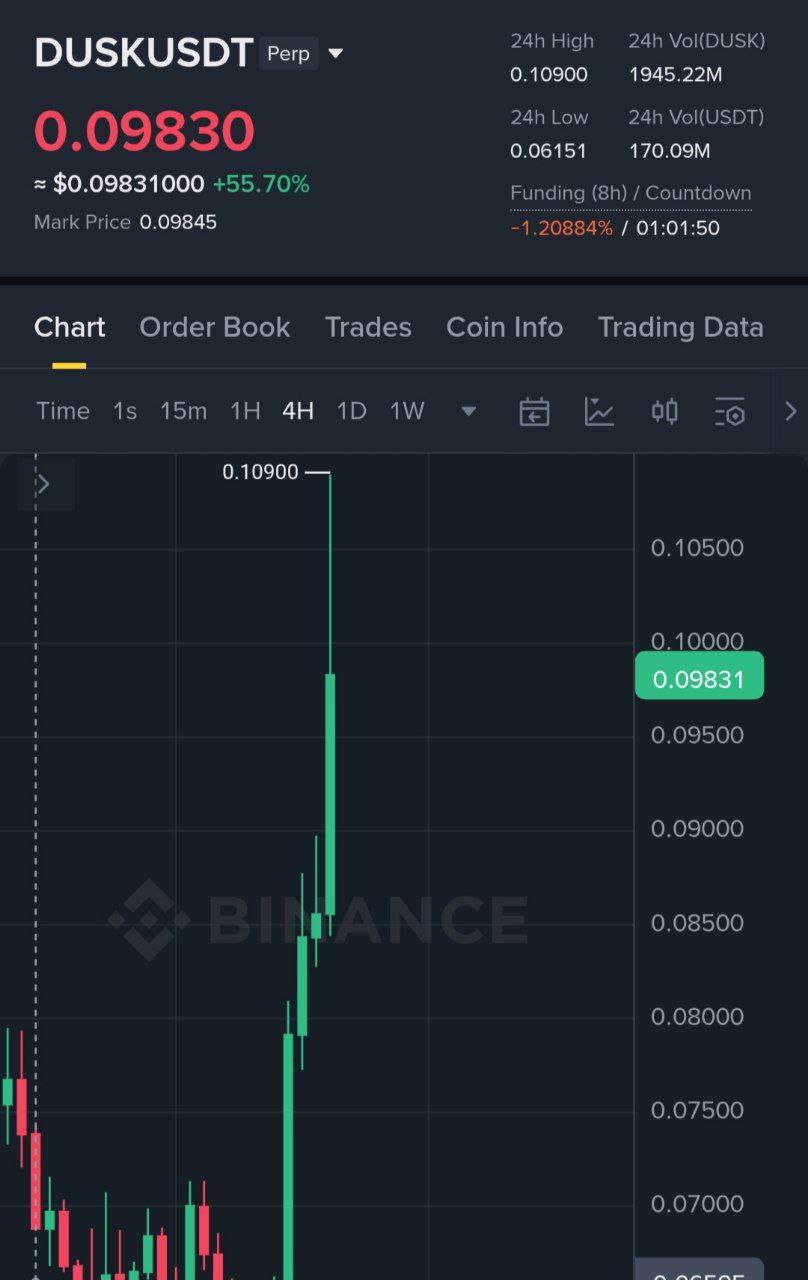808x1280 pixels.
Task: Set the chart interval to 1s
Action: [125, 411]
